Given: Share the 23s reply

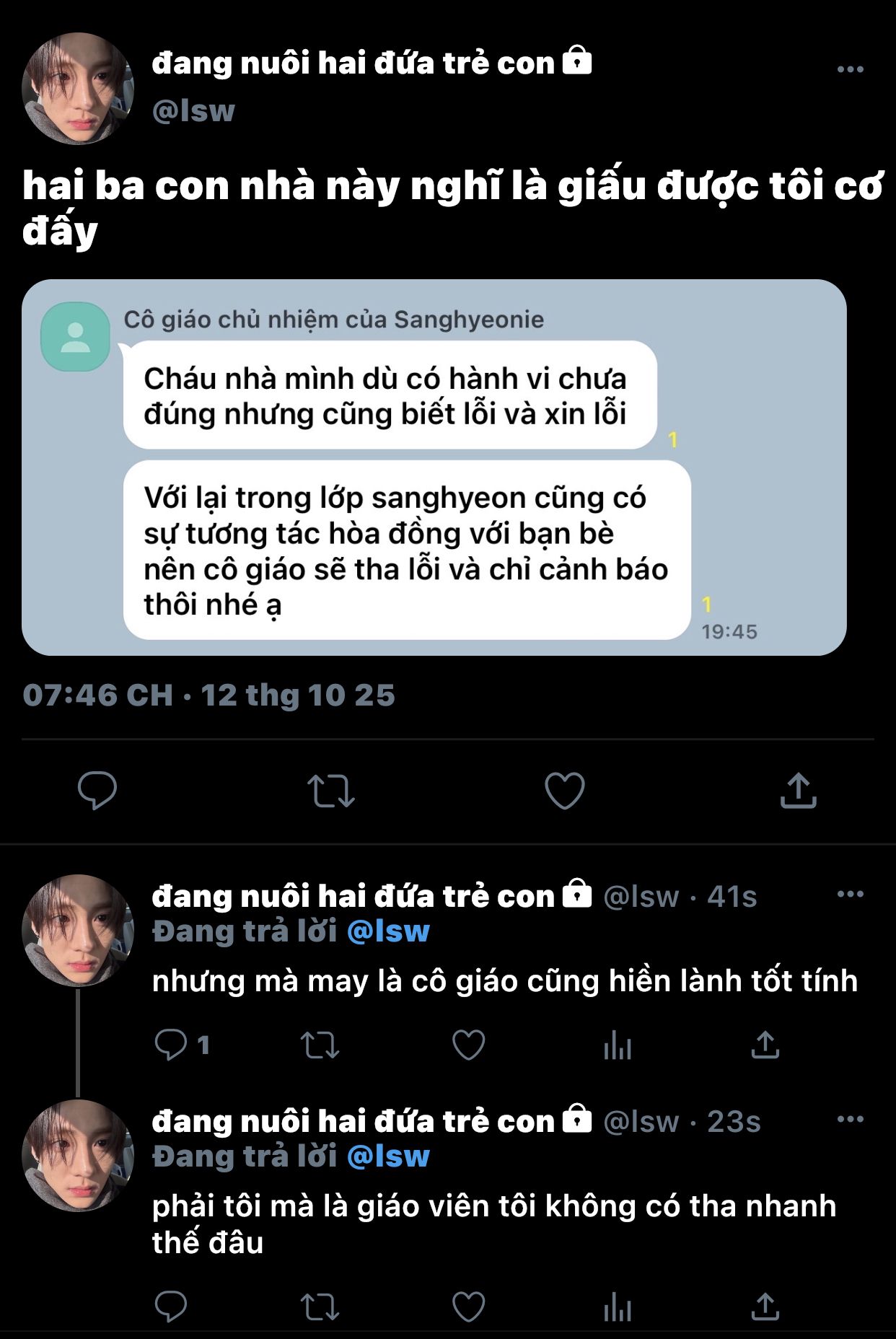Looking at the screenshot, I should 765,1307.
